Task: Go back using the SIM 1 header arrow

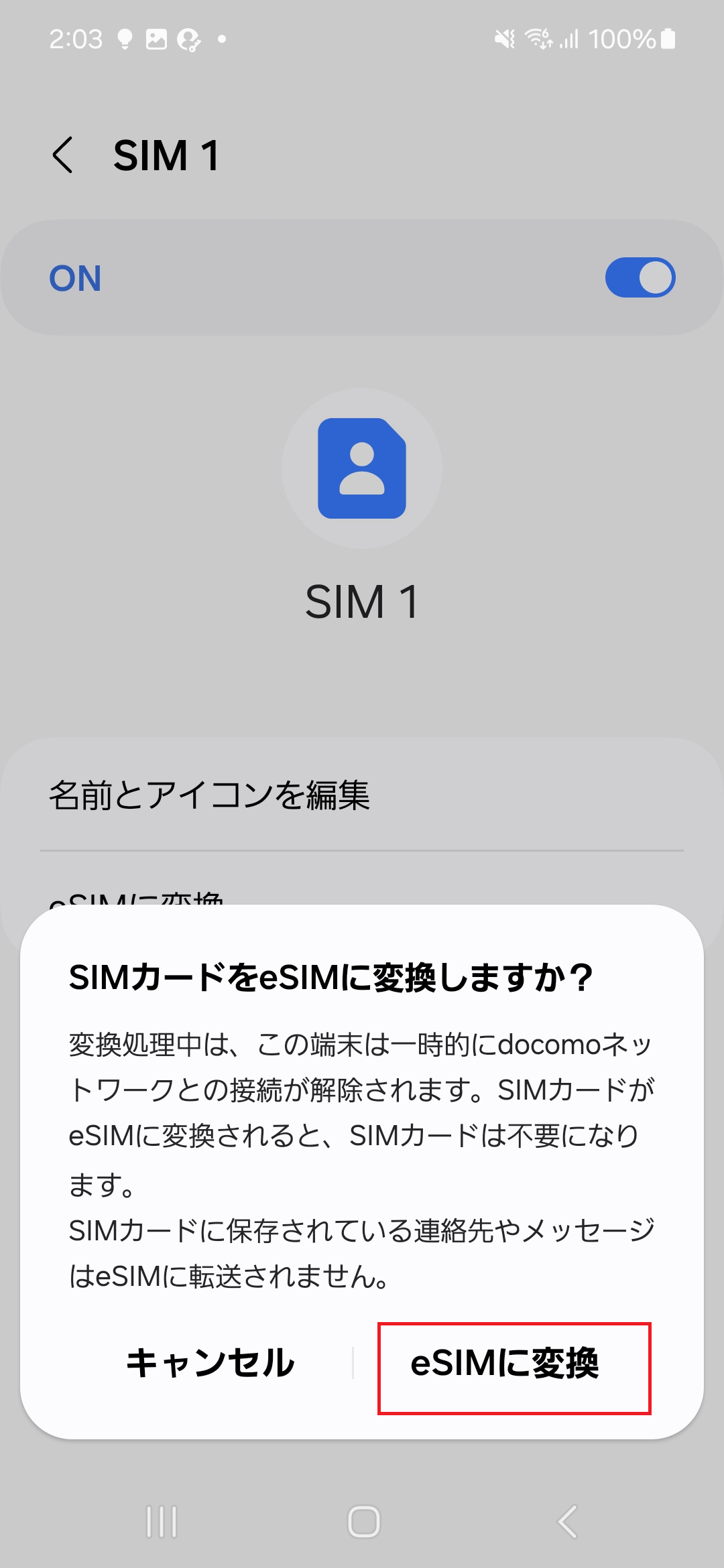Action: coord(63,155)
